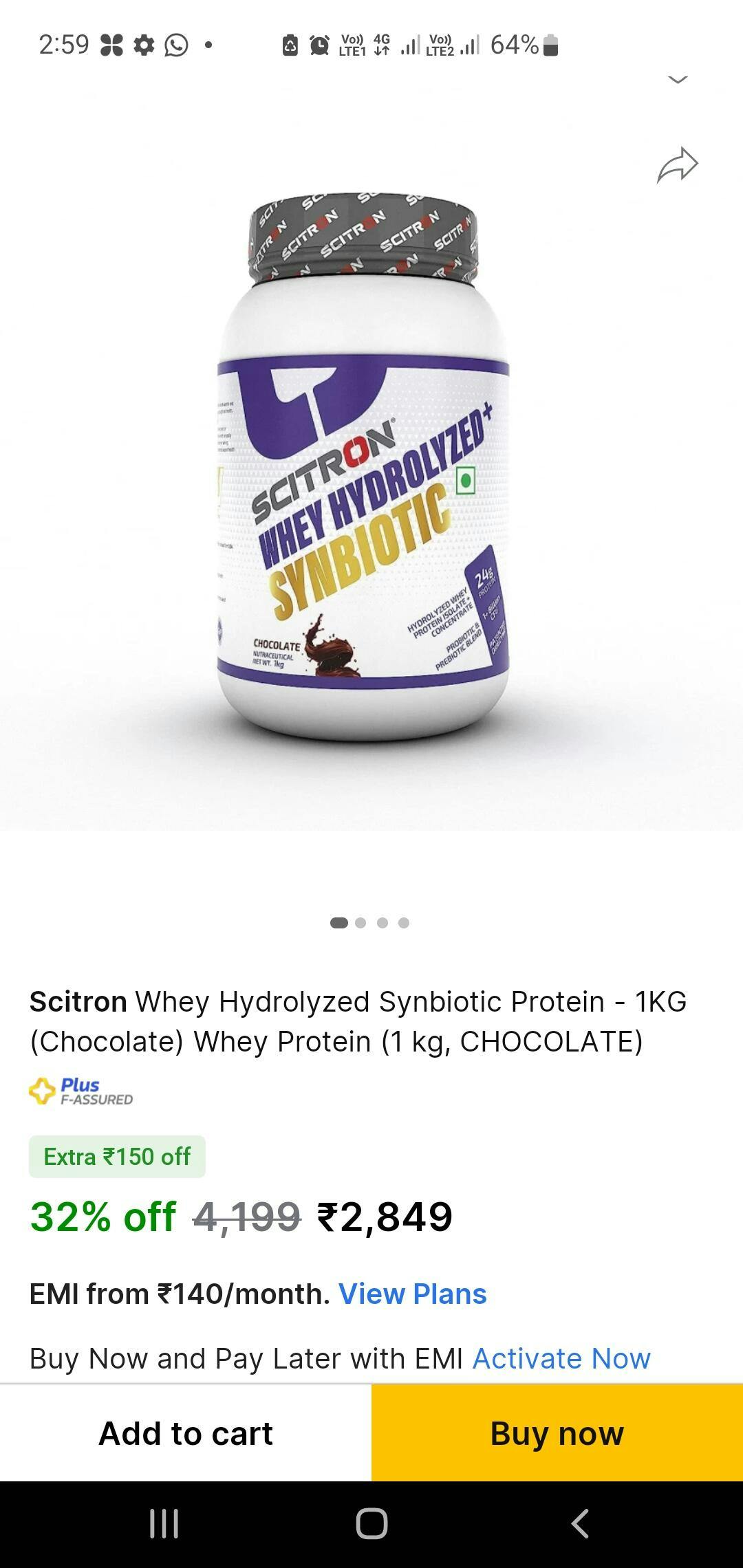Share this Scitron protein product
743x1568 pixels.
click(x=678, y=166)
